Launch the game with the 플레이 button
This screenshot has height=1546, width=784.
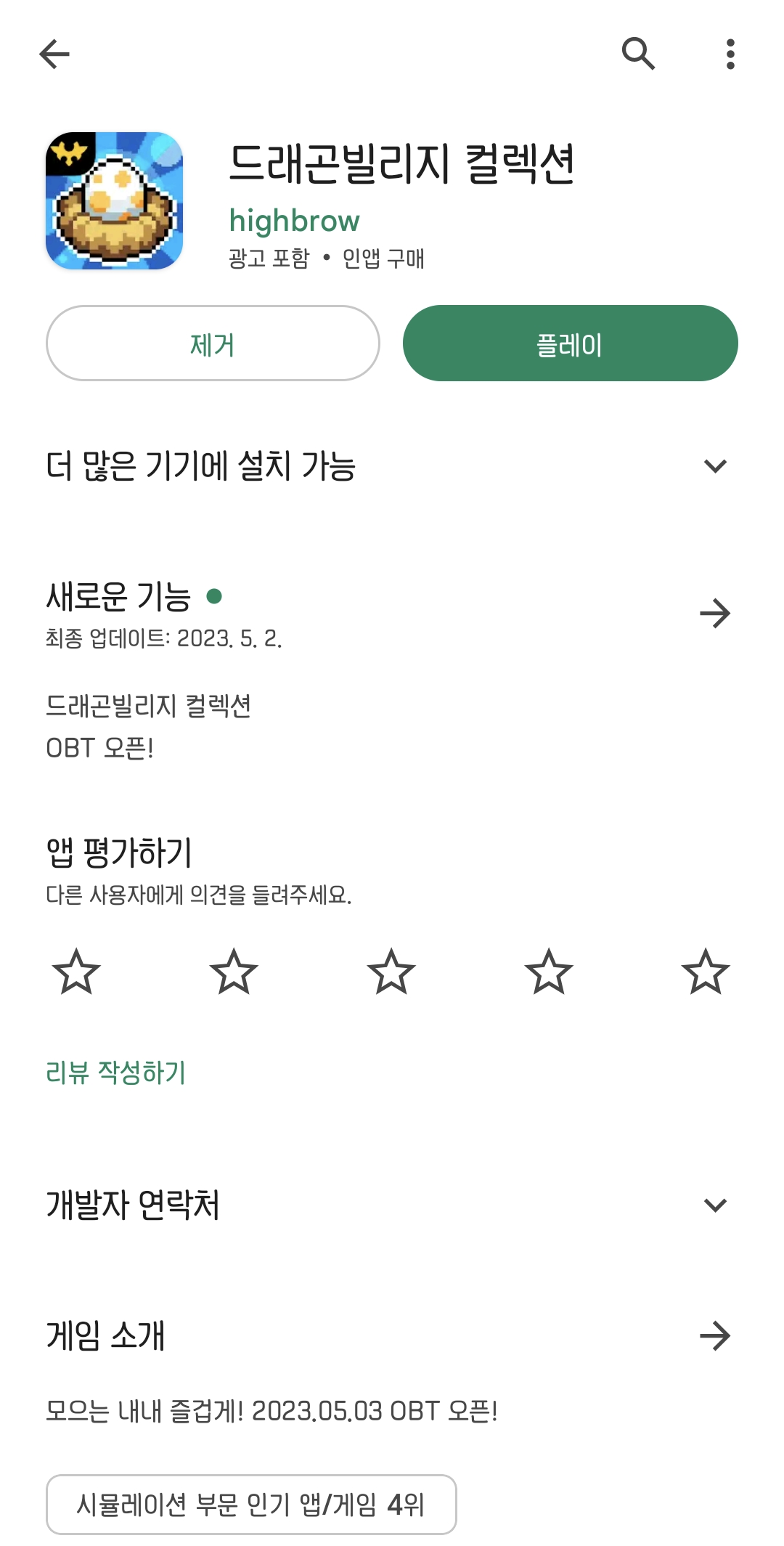pos(570,343)
